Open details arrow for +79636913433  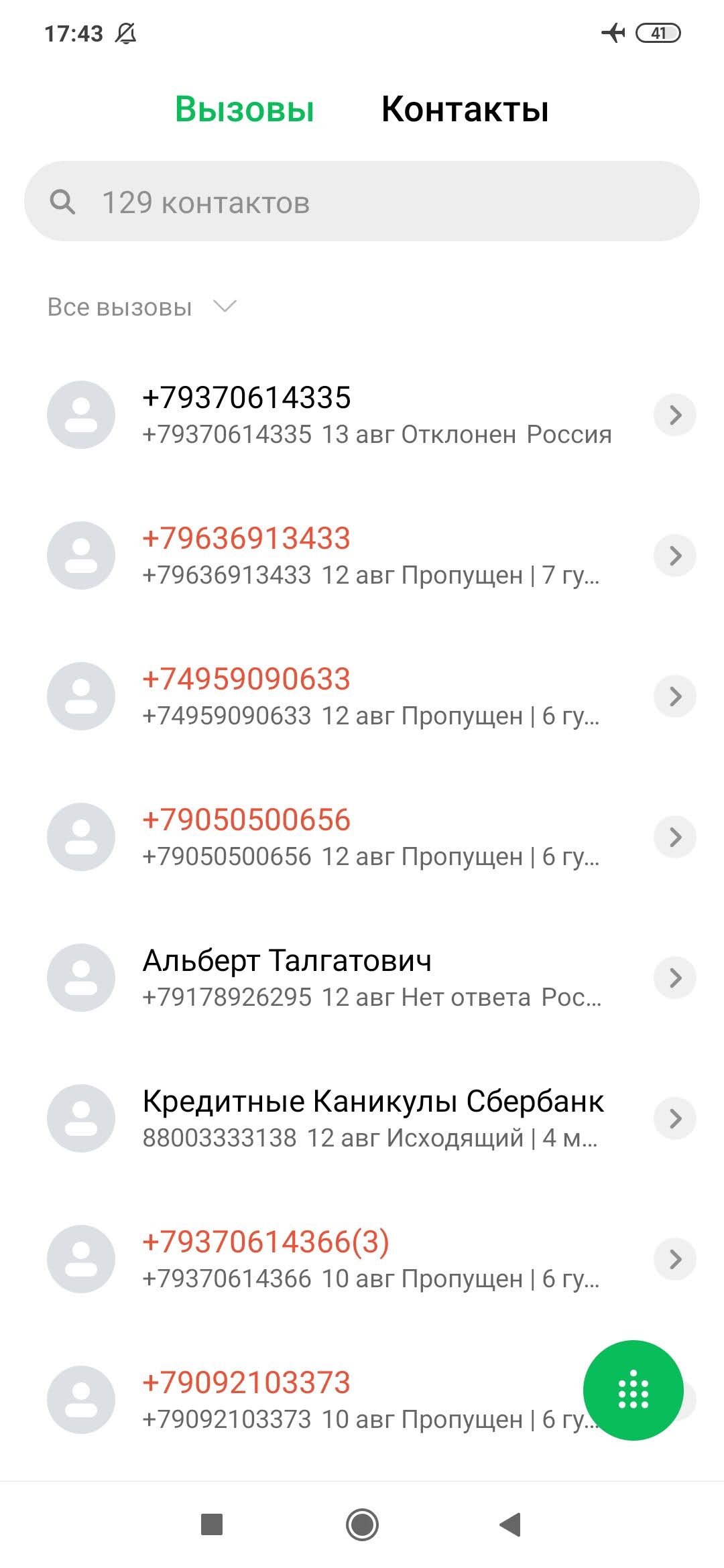pos(675,556)
